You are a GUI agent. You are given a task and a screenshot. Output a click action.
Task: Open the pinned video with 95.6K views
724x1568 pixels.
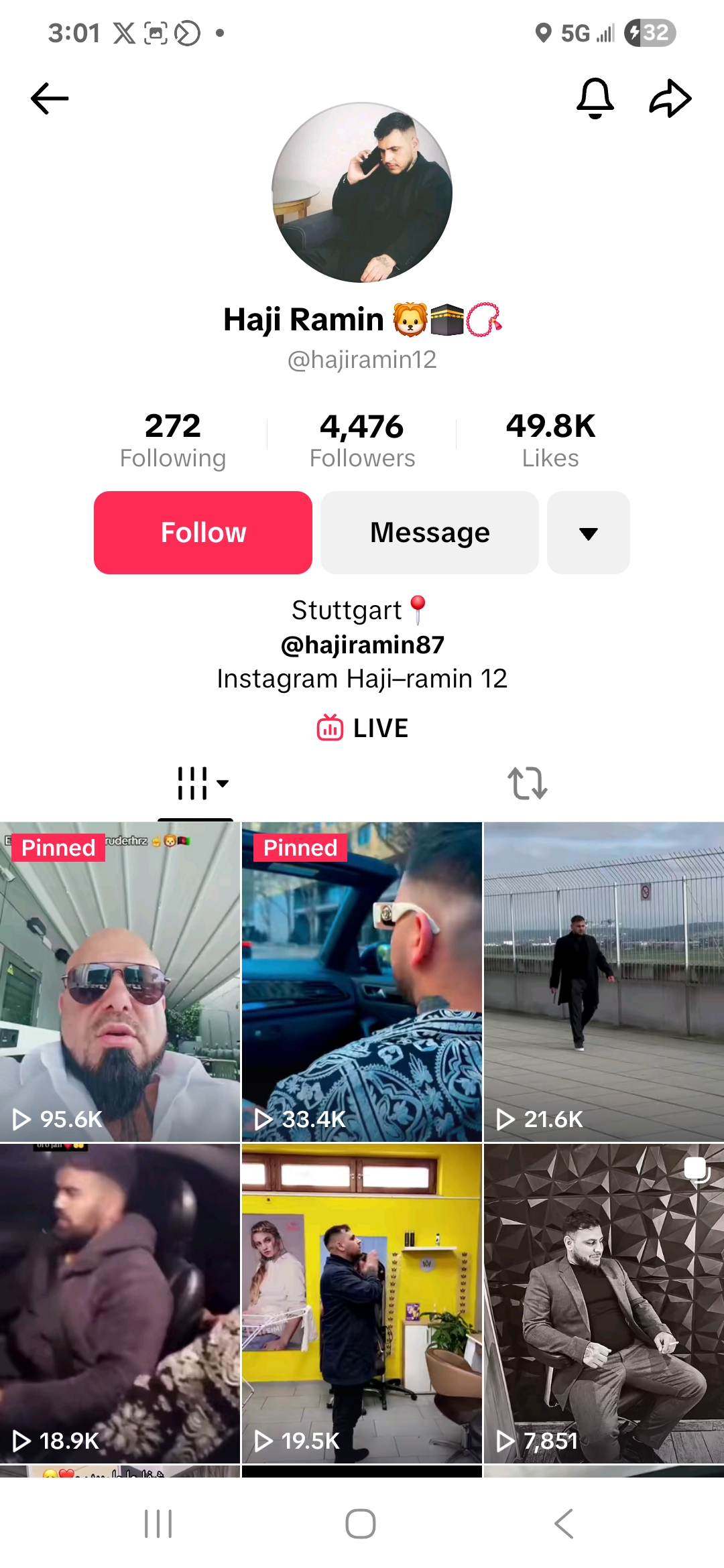(120, 982)
